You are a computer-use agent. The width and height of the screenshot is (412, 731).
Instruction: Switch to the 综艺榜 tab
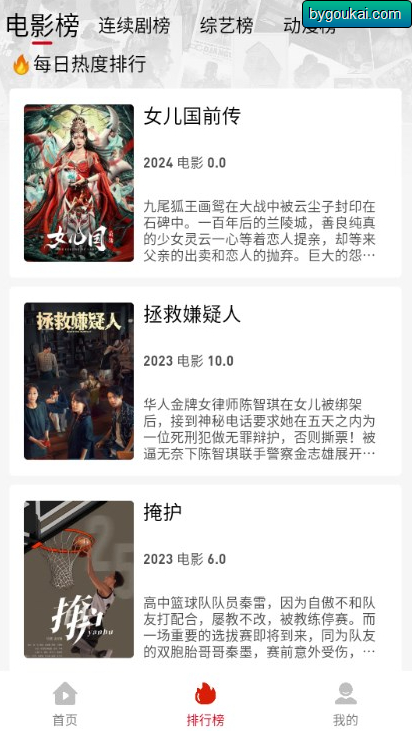(227, 26)
